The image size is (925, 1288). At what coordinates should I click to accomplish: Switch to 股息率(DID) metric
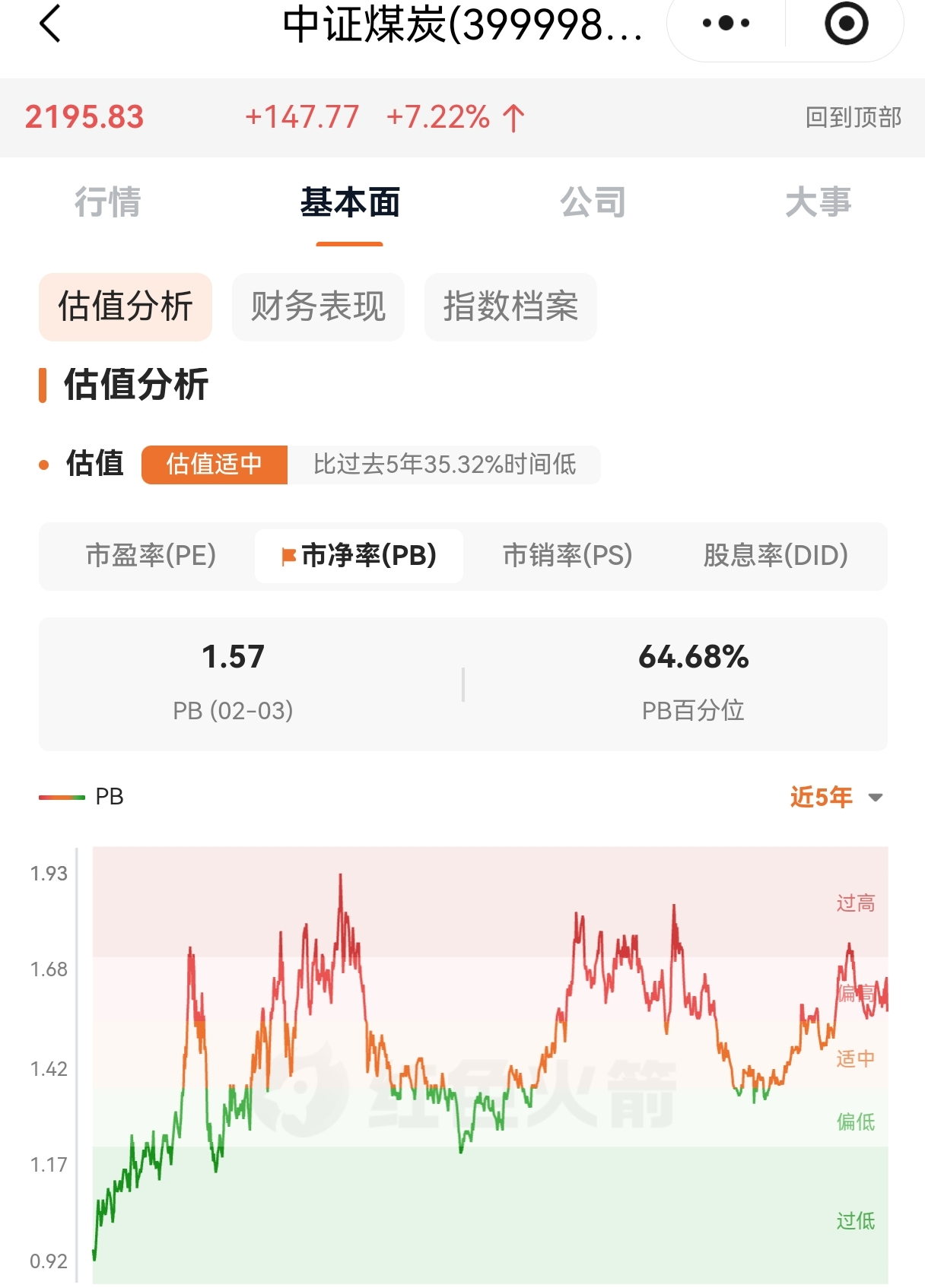click(775, 556)
